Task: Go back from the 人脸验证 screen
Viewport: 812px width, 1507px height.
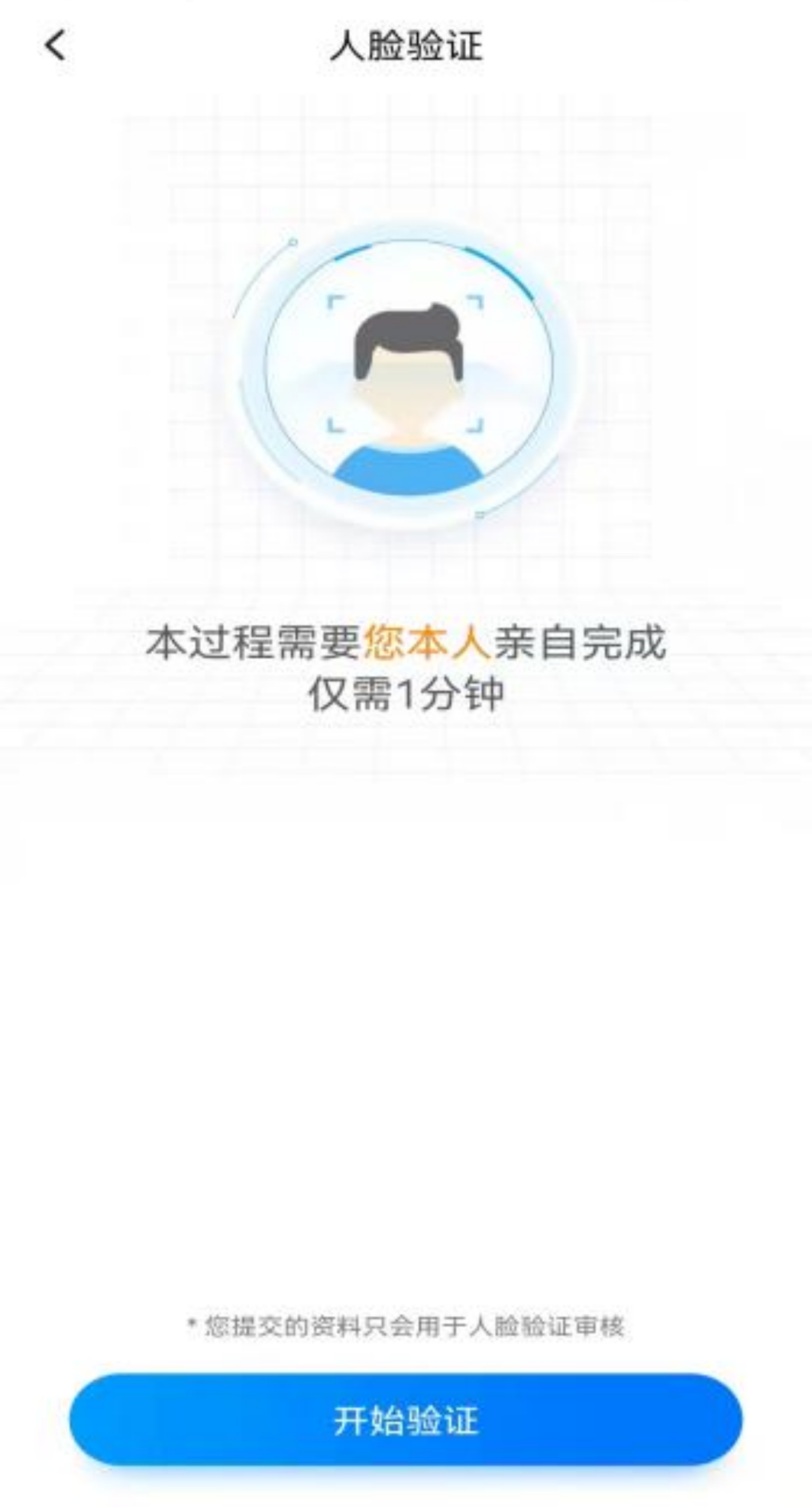Action: [56, 46]
